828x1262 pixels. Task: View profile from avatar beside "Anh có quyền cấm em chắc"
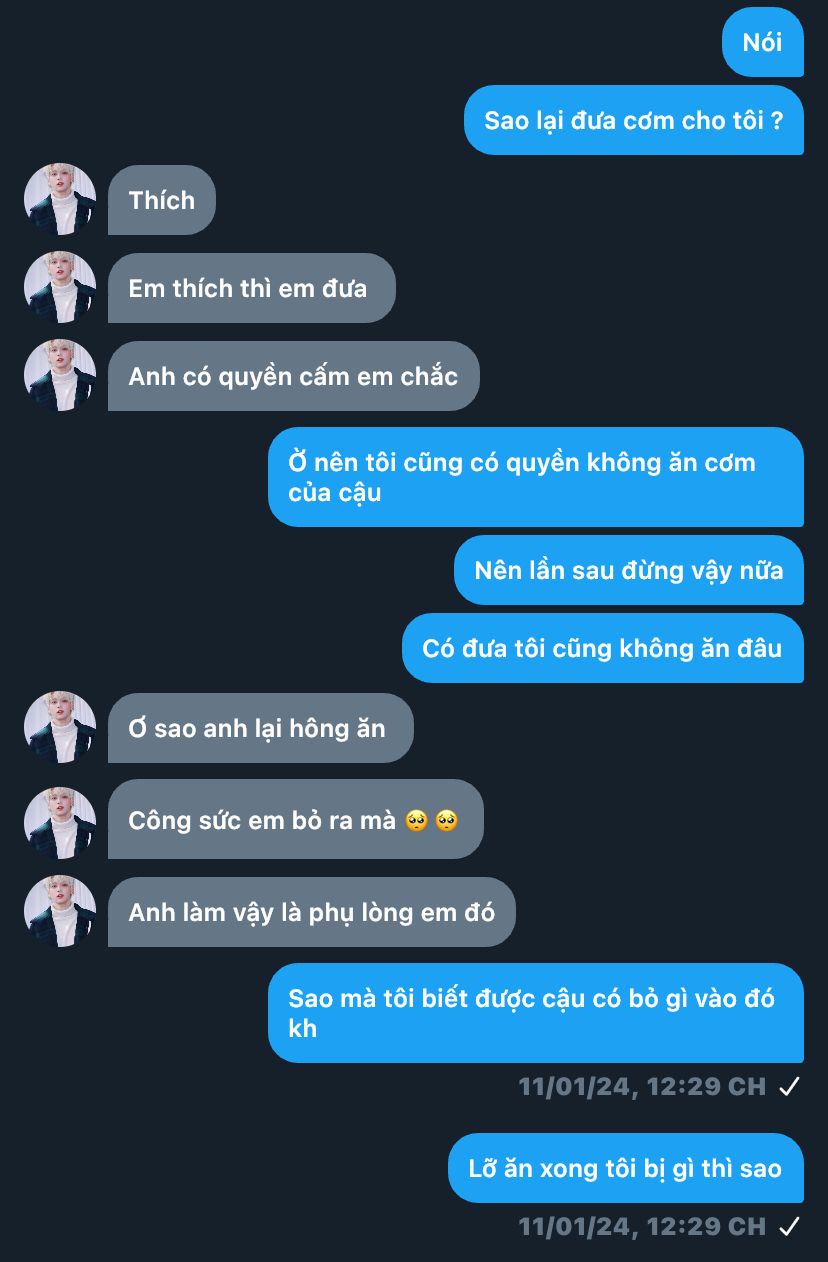click(x=60, y=376)
